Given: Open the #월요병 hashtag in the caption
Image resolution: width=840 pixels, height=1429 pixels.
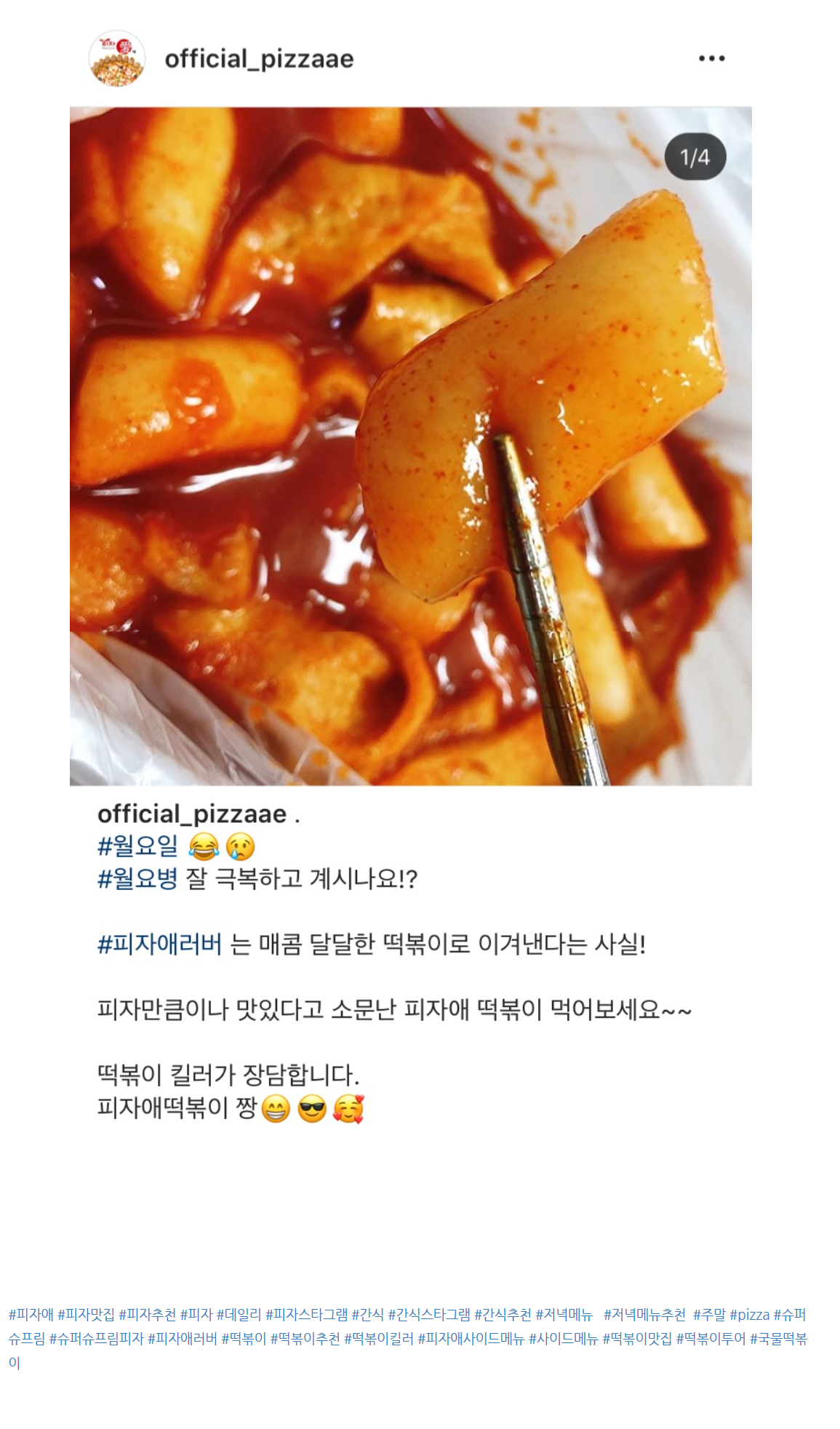Looking at the screenshot, I should pos(137,879).
